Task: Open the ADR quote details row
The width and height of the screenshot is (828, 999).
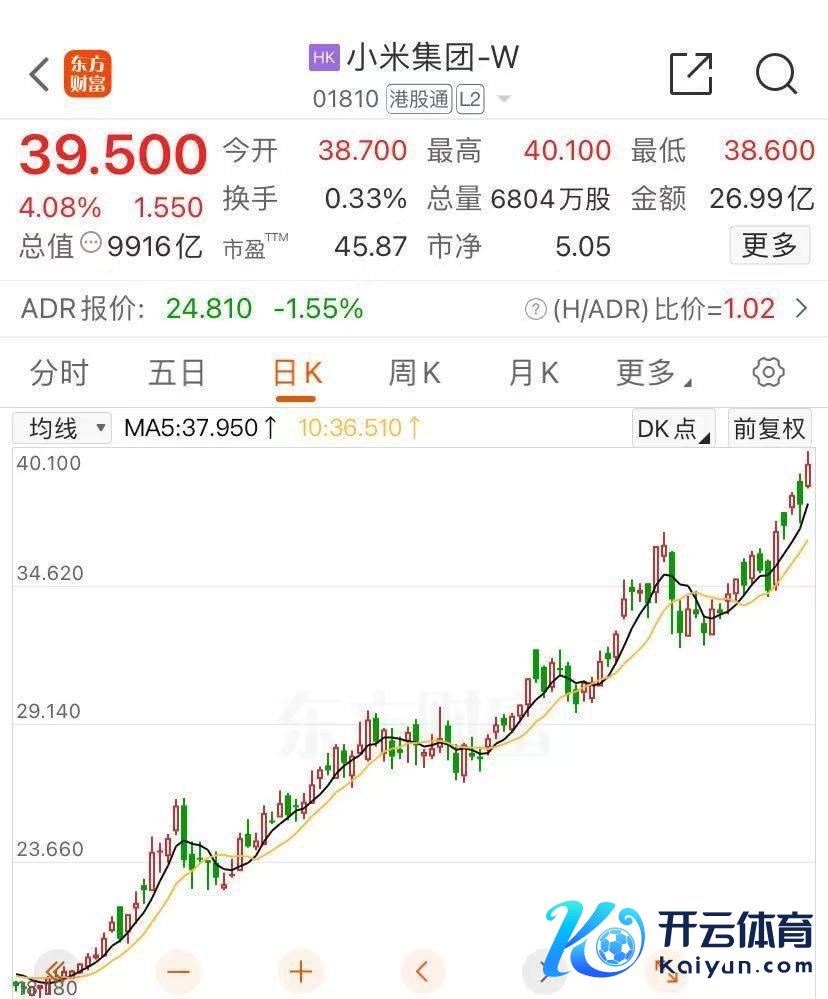Action: [x=800, y=309]
